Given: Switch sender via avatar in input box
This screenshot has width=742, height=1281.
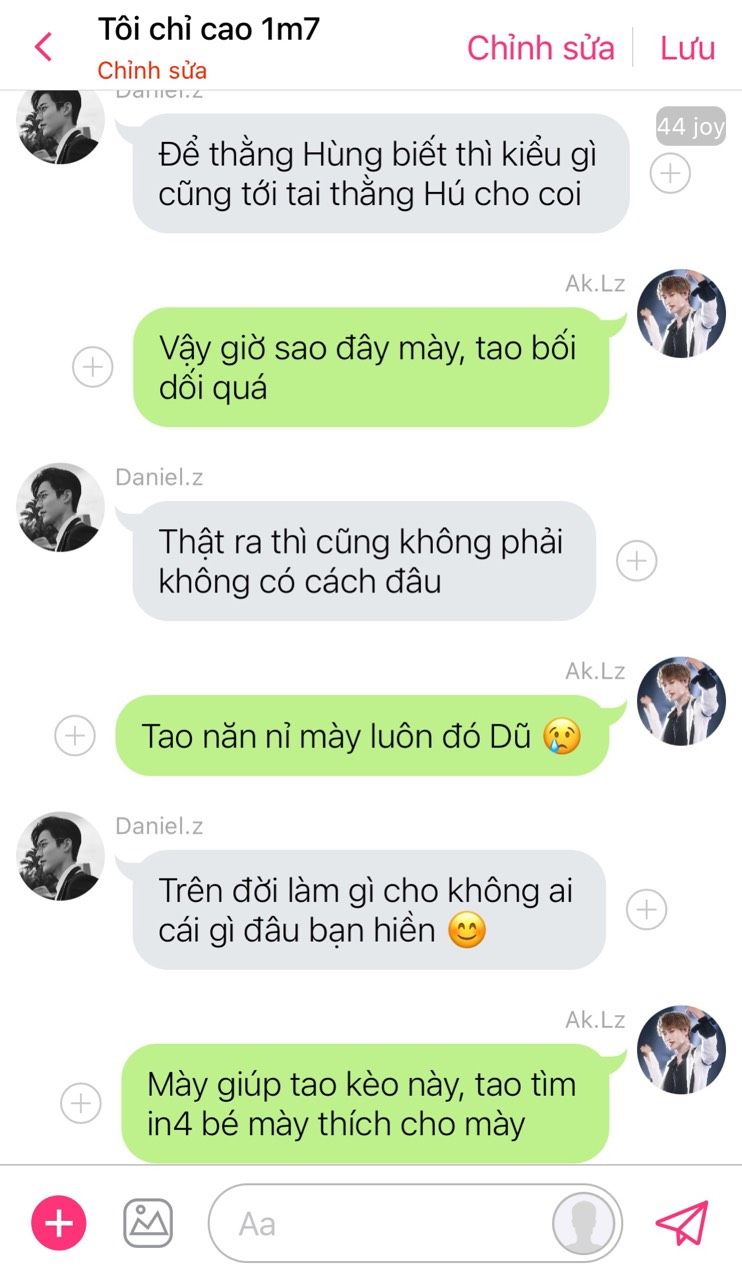Looking at the screenshot, I should pyautogui.click(x=585, y=1223).
